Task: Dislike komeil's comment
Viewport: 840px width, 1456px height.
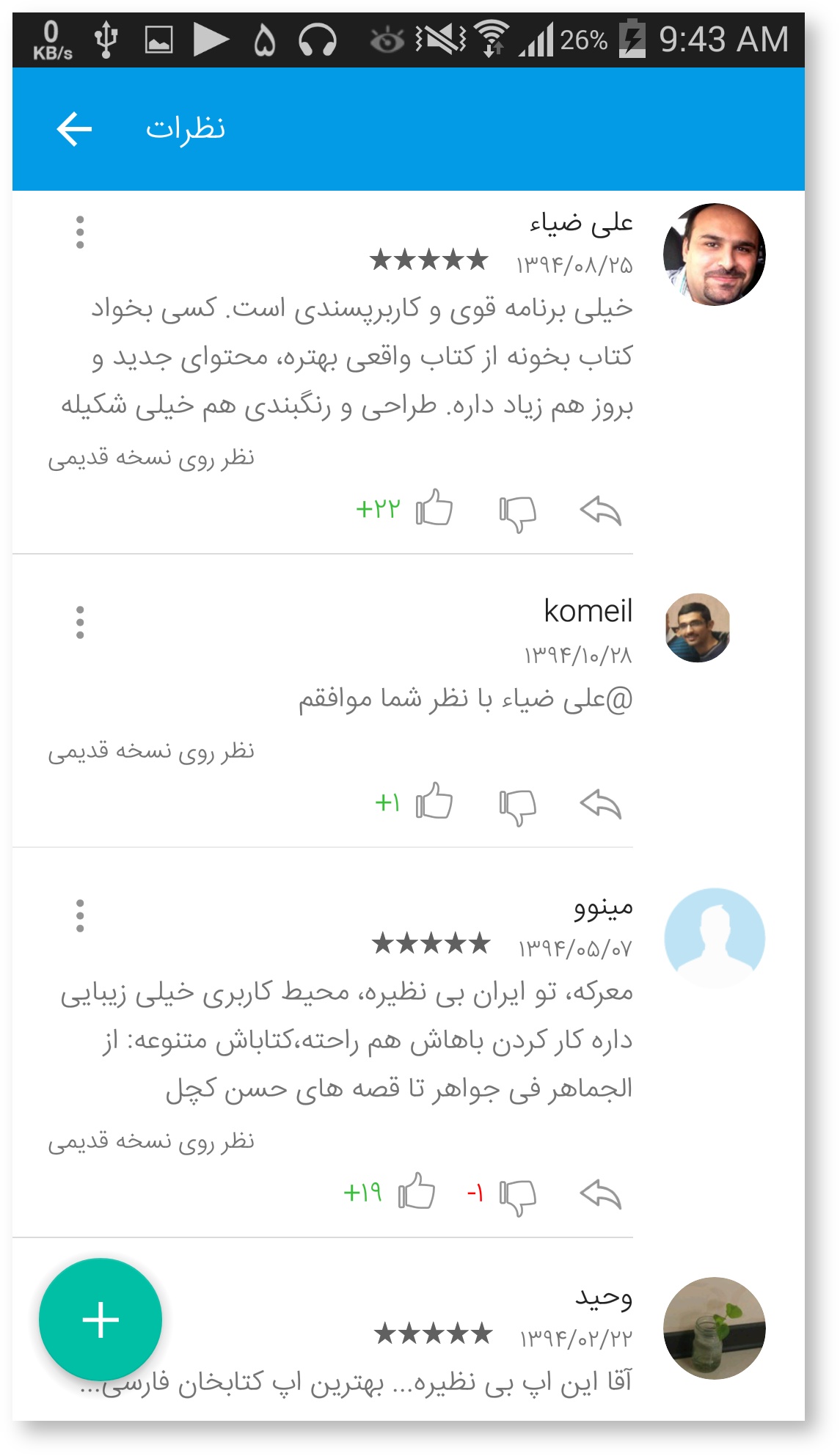Action: tap(517, 806)
